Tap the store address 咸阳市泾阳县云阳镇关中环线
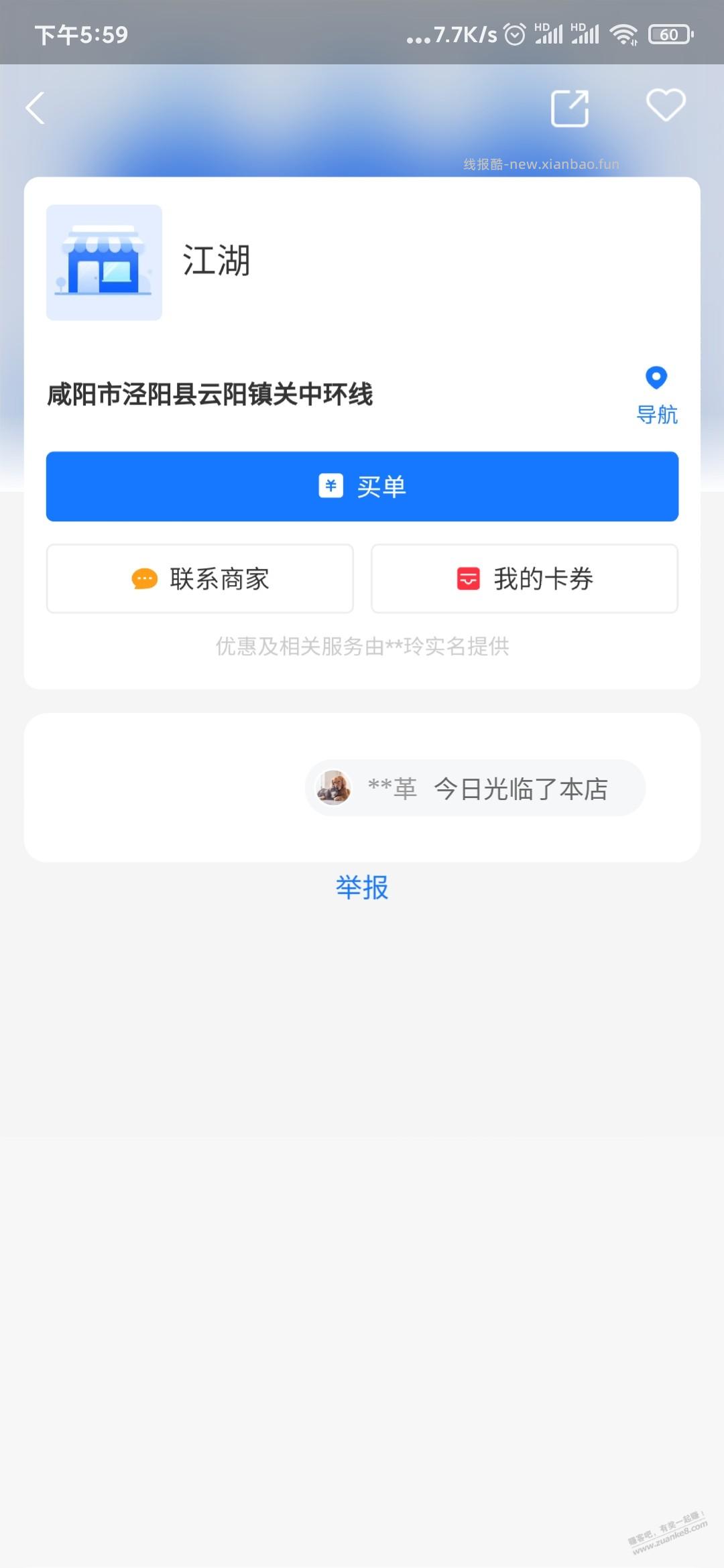 [210, 395]
